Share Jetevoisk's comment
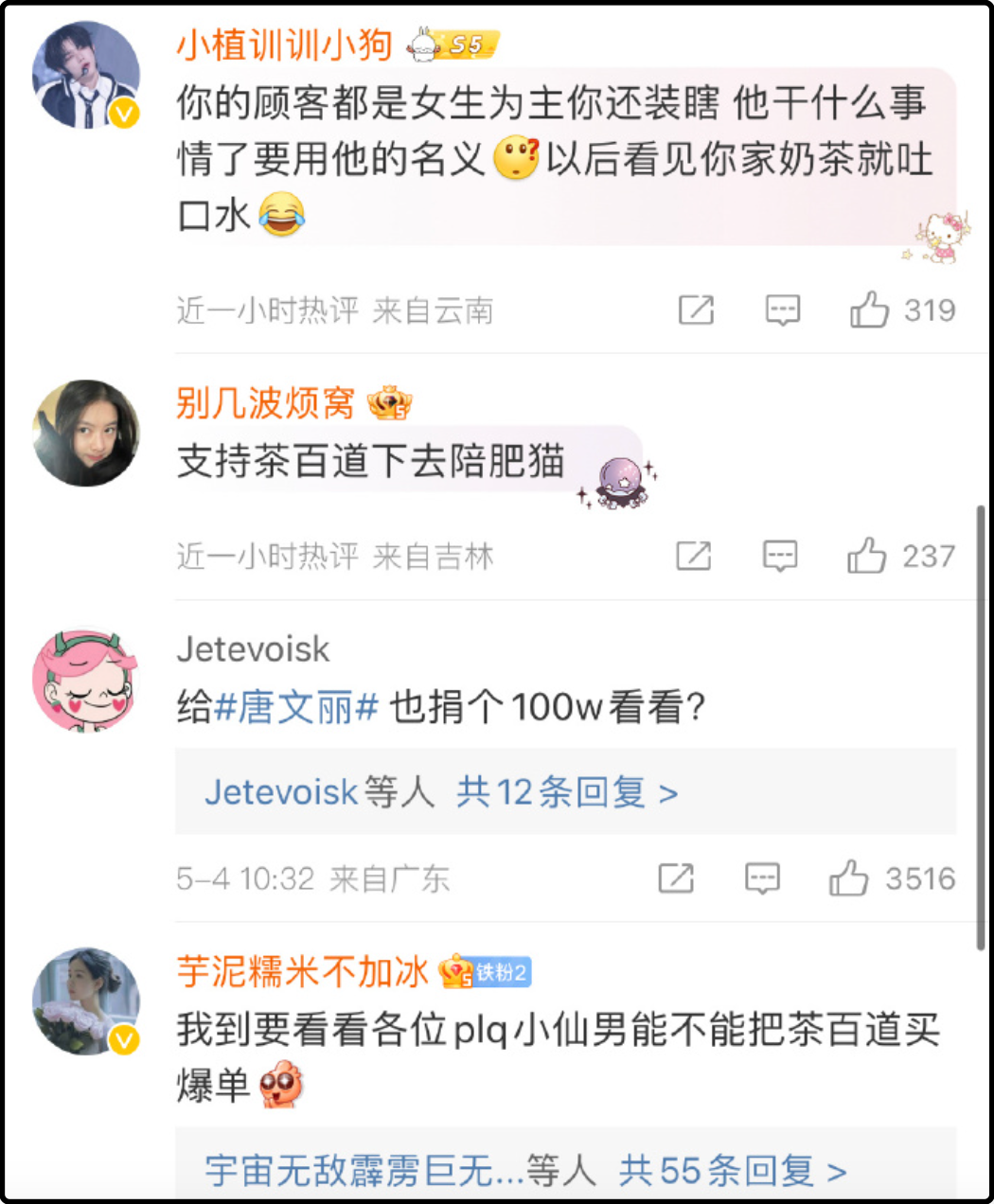Screen dimensions: 994x1204 pyautogui.click(x=676, y=878)
